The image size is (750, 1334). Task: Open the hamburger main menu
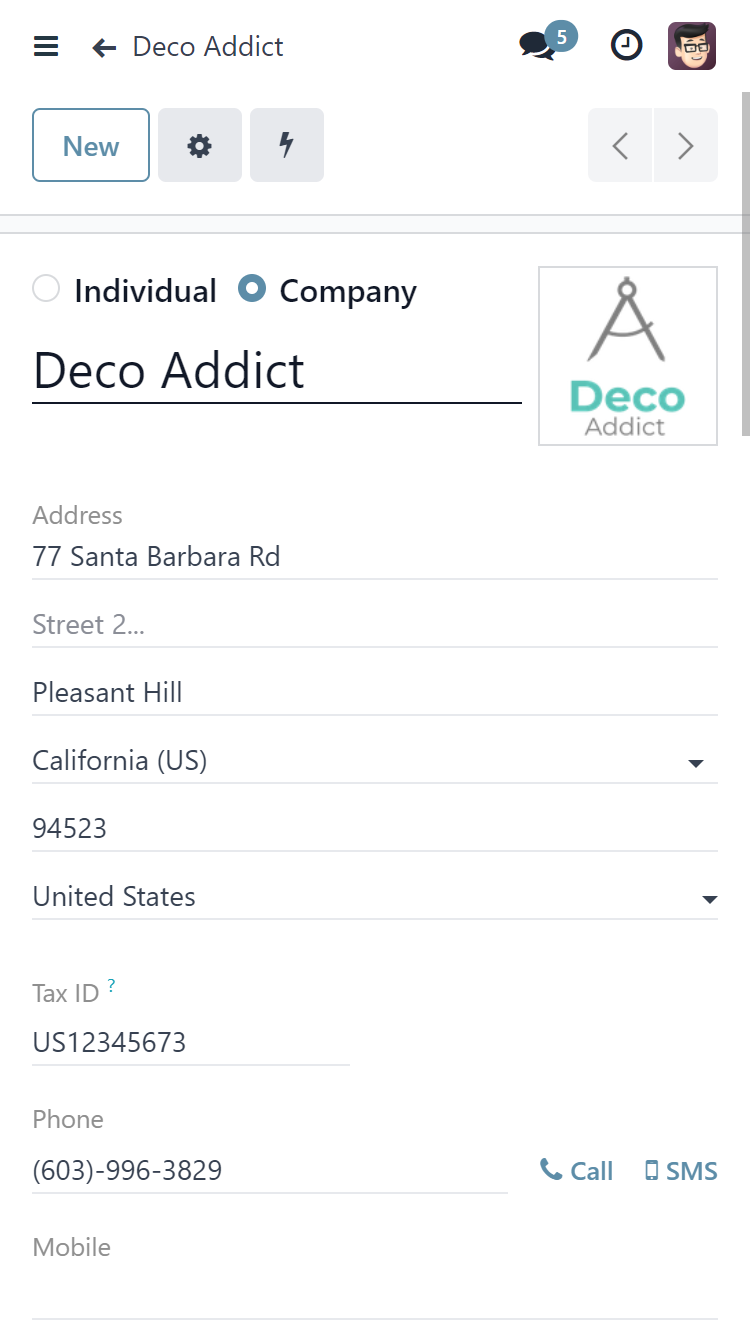click(46, 46)
